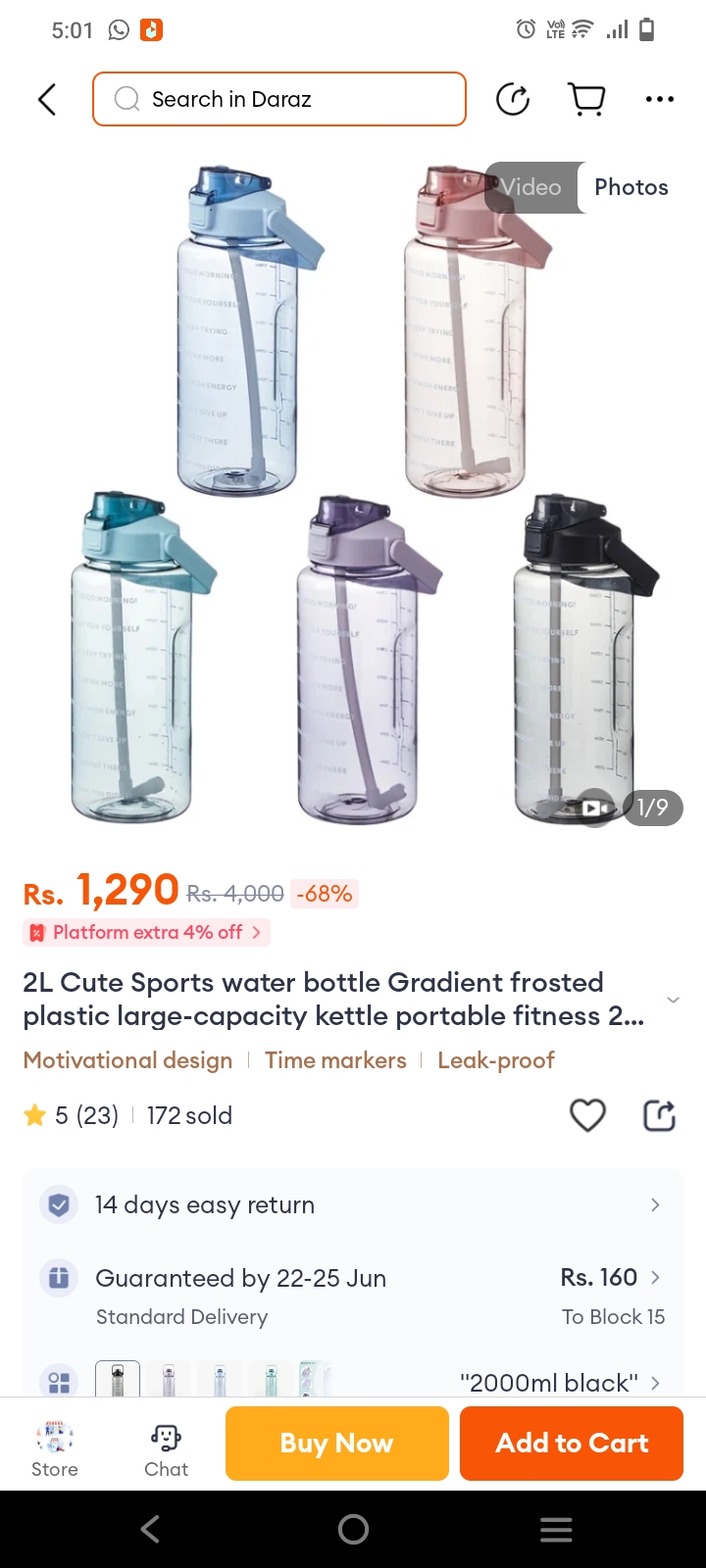This screenshot has width=706, height=1568.
Task: Tap Buy Now
Action: coord(336,1443)
